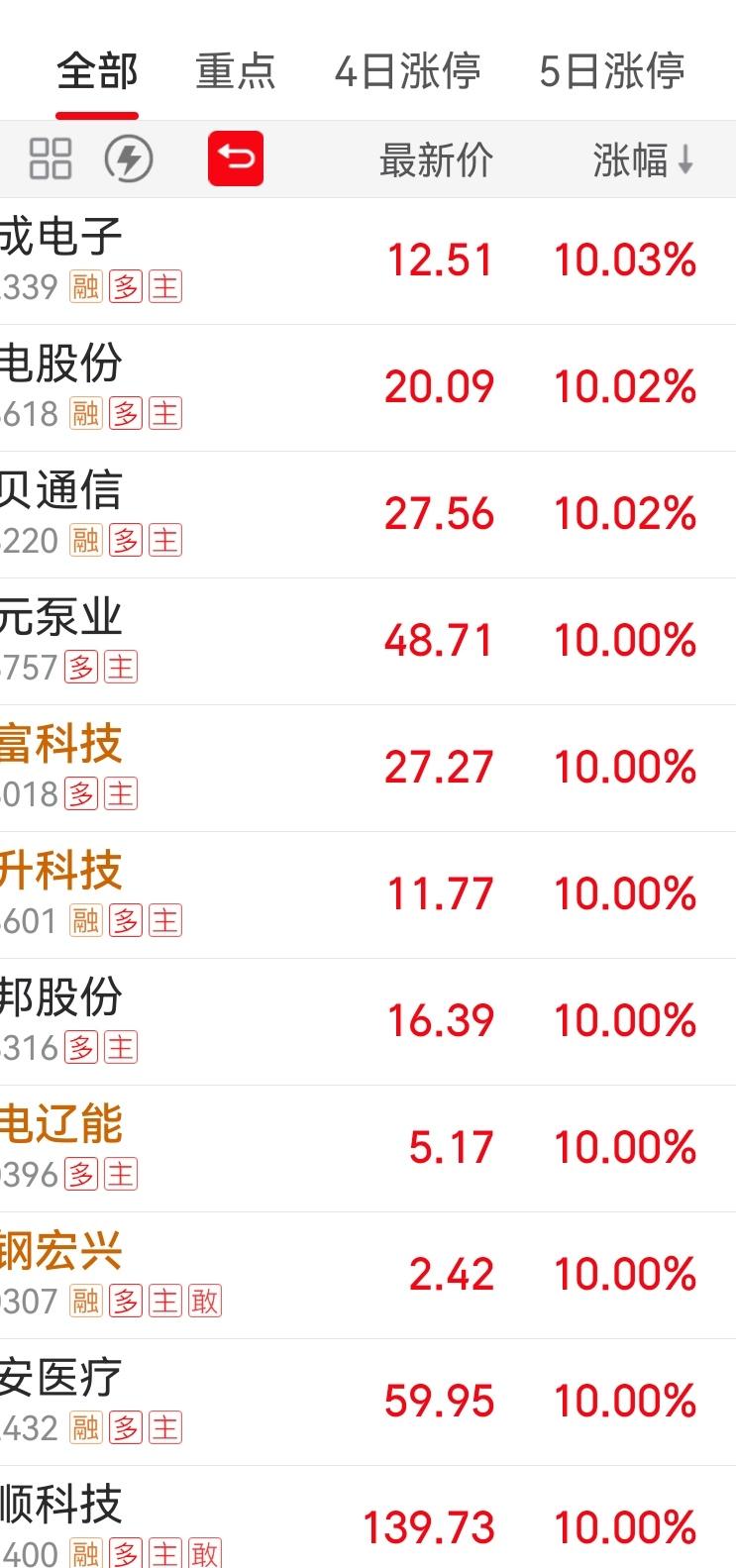Click the 多 badge next to 元泵业

tap(81, 668)
